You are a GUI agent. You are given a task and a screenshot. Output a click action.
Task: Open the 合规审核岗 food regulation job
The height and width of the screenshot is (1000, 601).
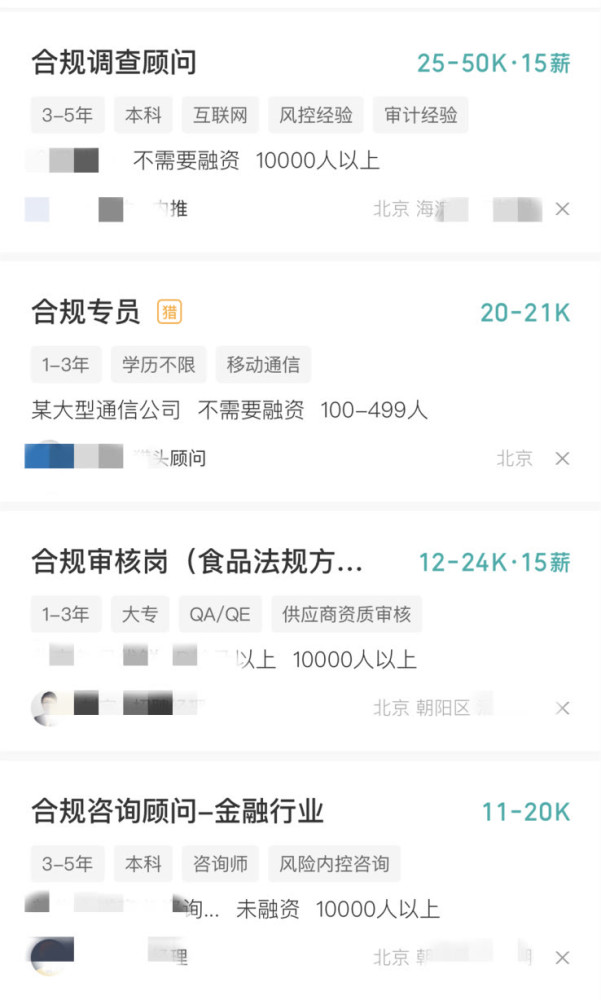(197, 562)
